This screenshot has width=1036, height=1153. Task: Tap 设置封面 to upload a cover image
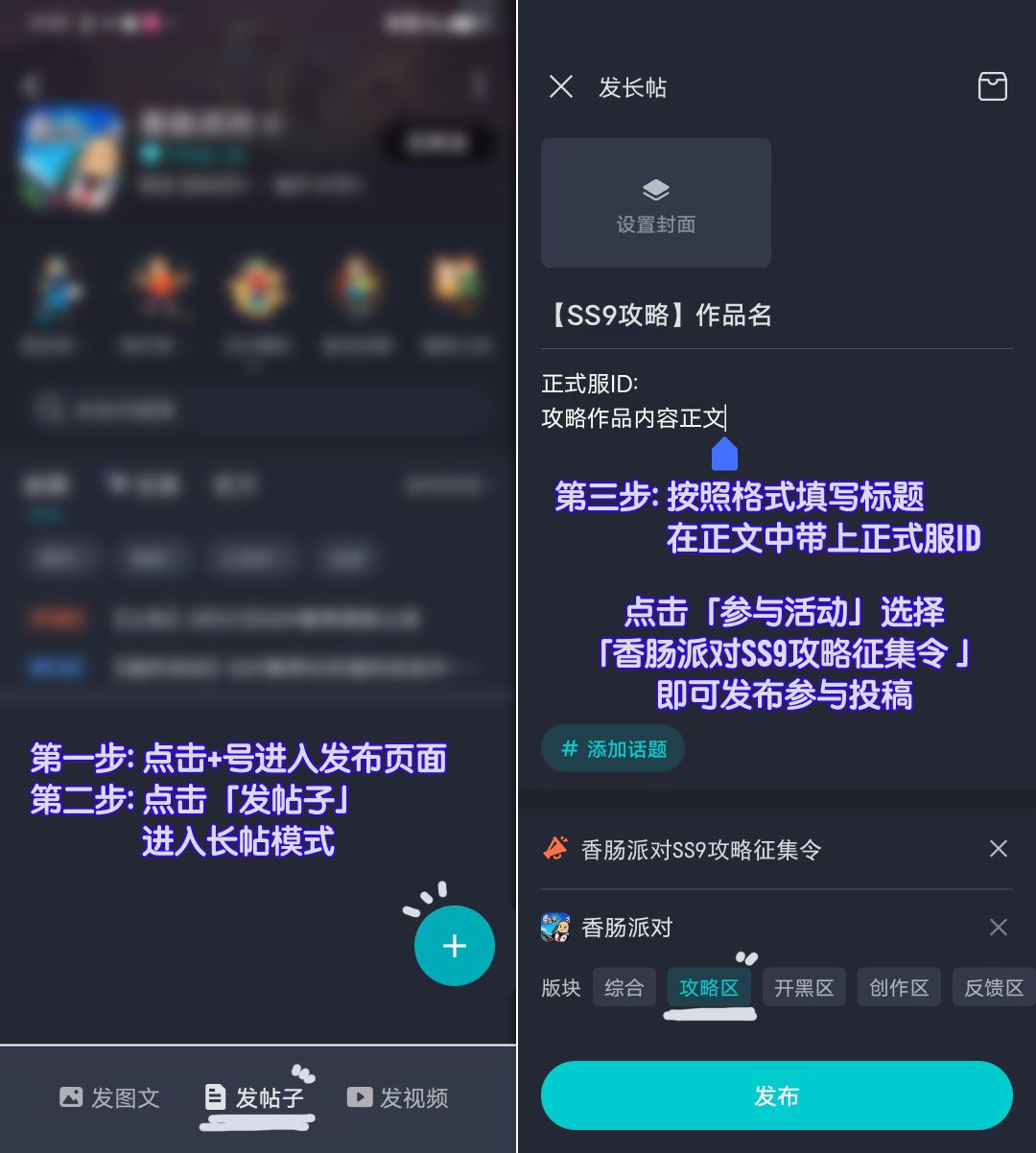pos(655,202)
